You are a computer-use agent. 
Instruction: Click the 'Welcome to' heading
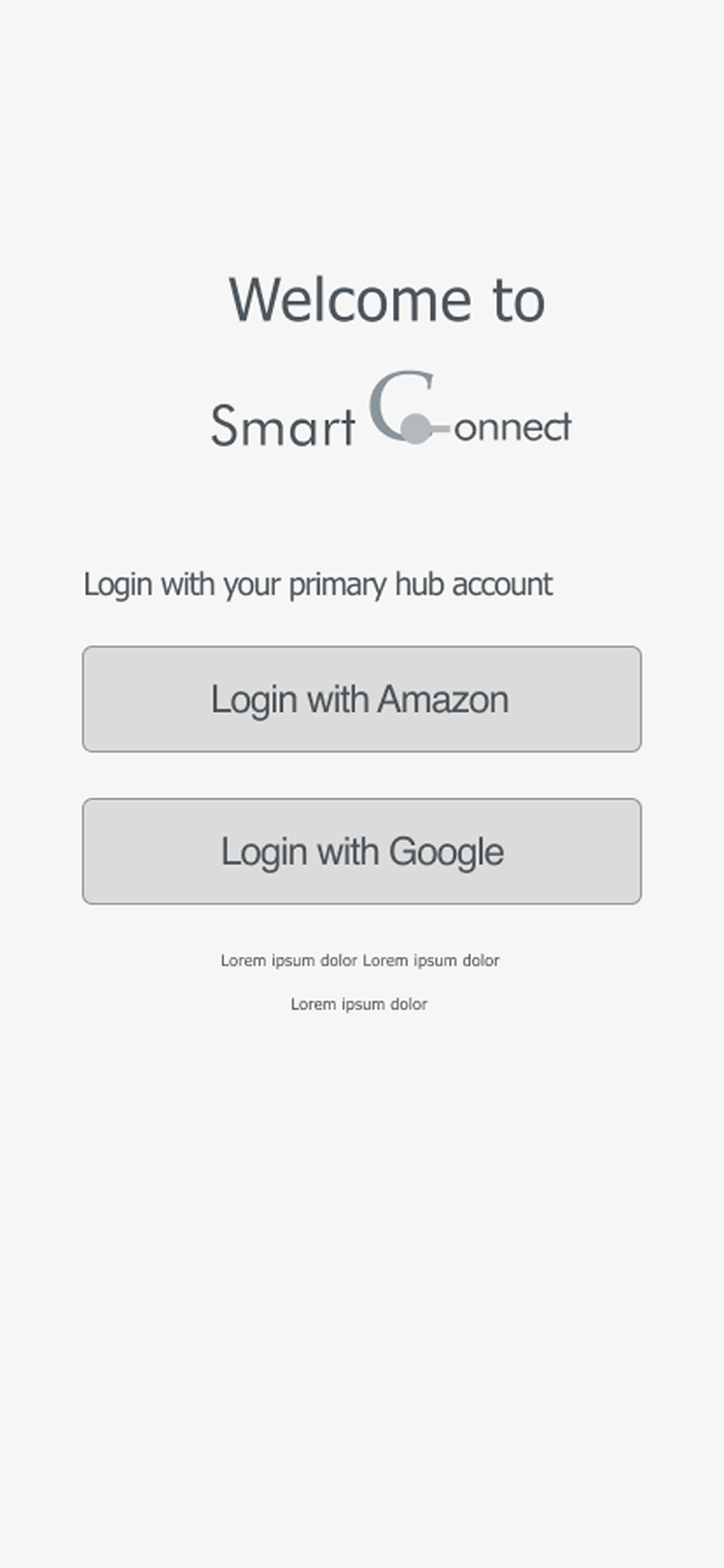387,298
